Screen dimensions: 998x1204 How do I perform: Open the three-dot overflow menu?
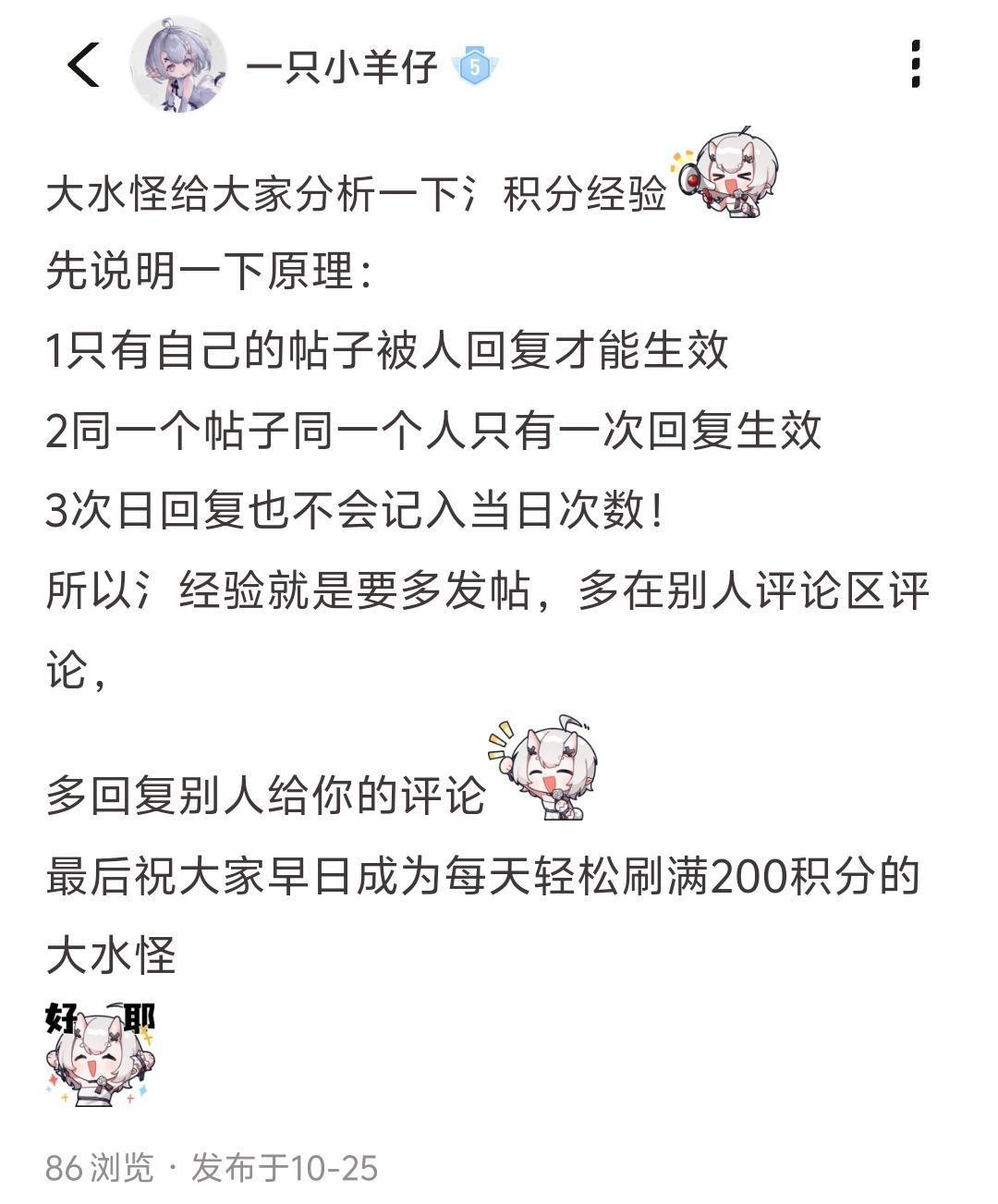(915, 64)
